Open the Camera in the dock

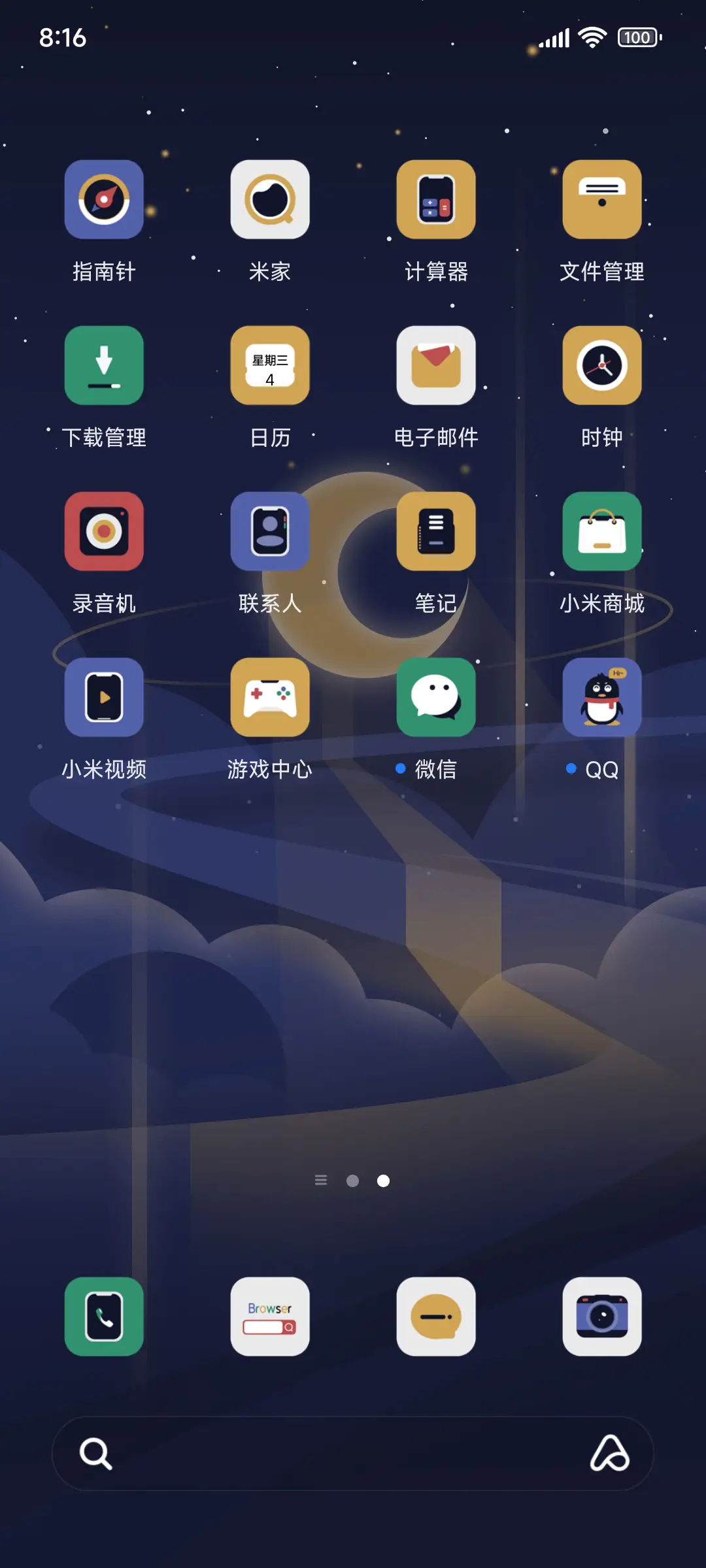point(601,1317)
